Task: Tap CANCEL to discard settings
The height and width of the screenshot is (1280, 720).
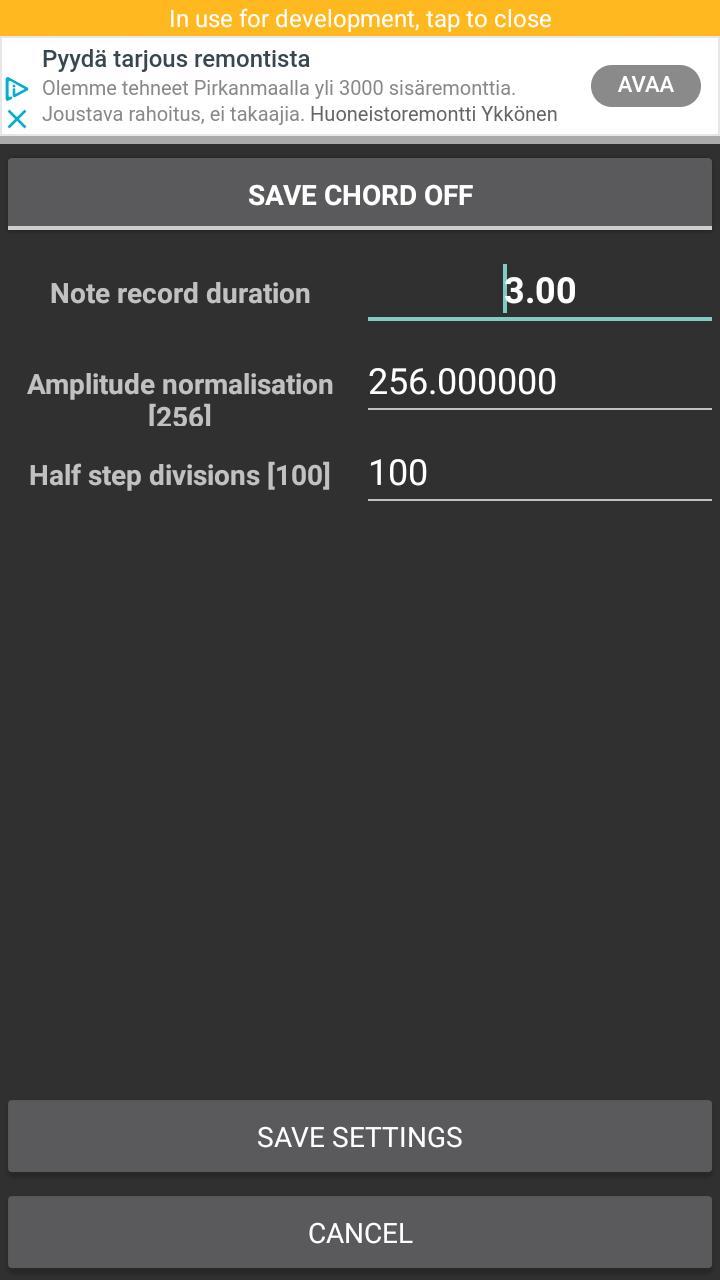Action: click(360, 1233)
